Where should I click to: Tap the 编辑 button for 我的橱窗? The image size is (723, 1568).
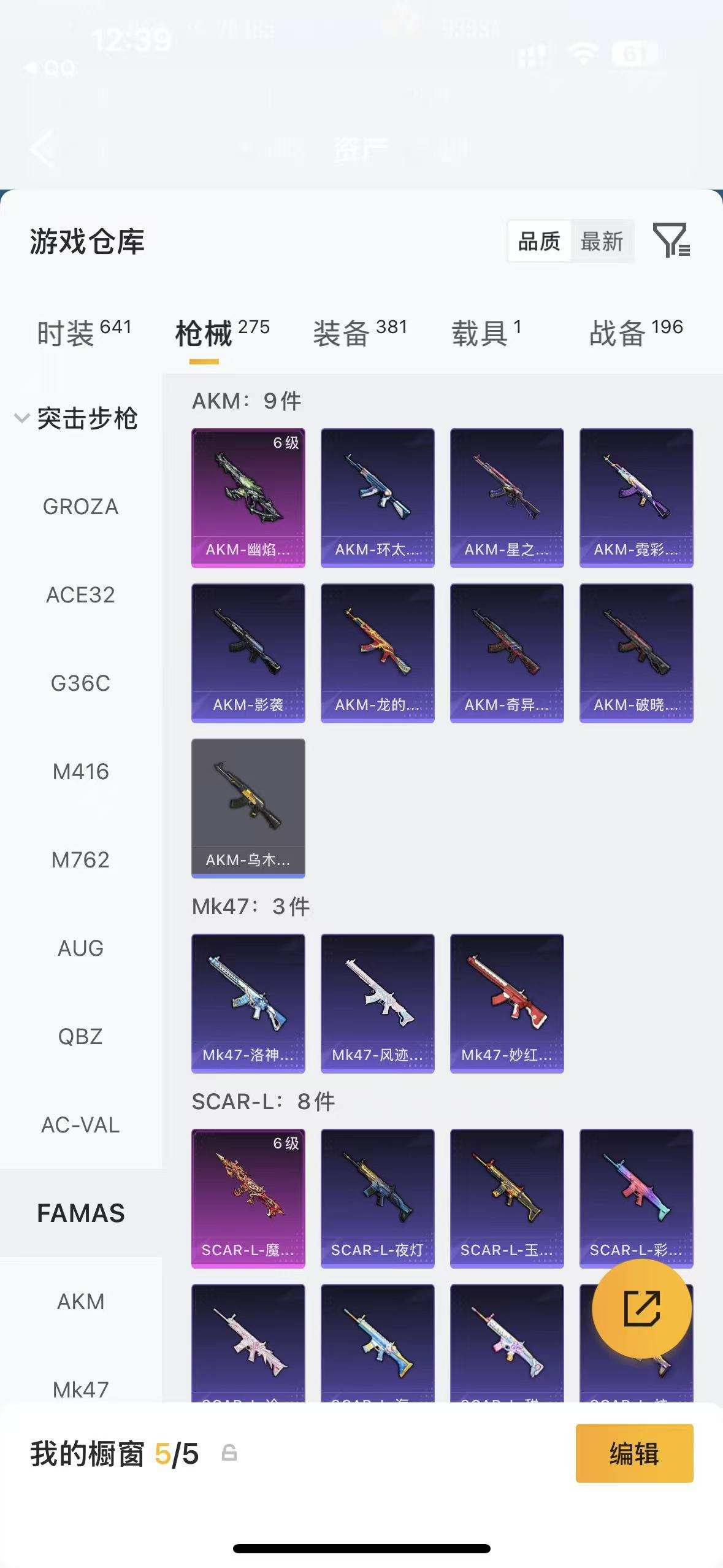coord(634,1453)
